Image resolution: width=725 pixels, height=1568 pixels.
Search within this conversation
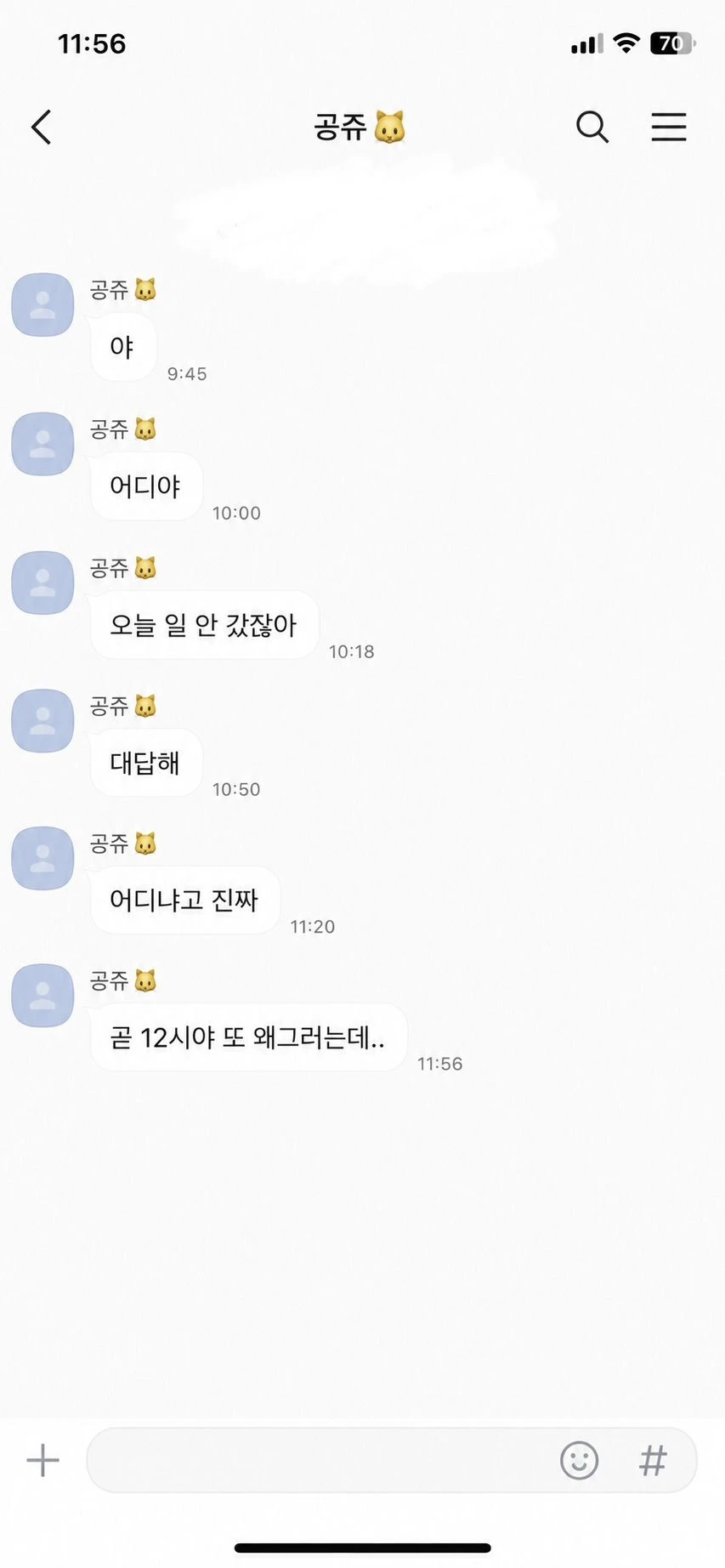(592, 128)
